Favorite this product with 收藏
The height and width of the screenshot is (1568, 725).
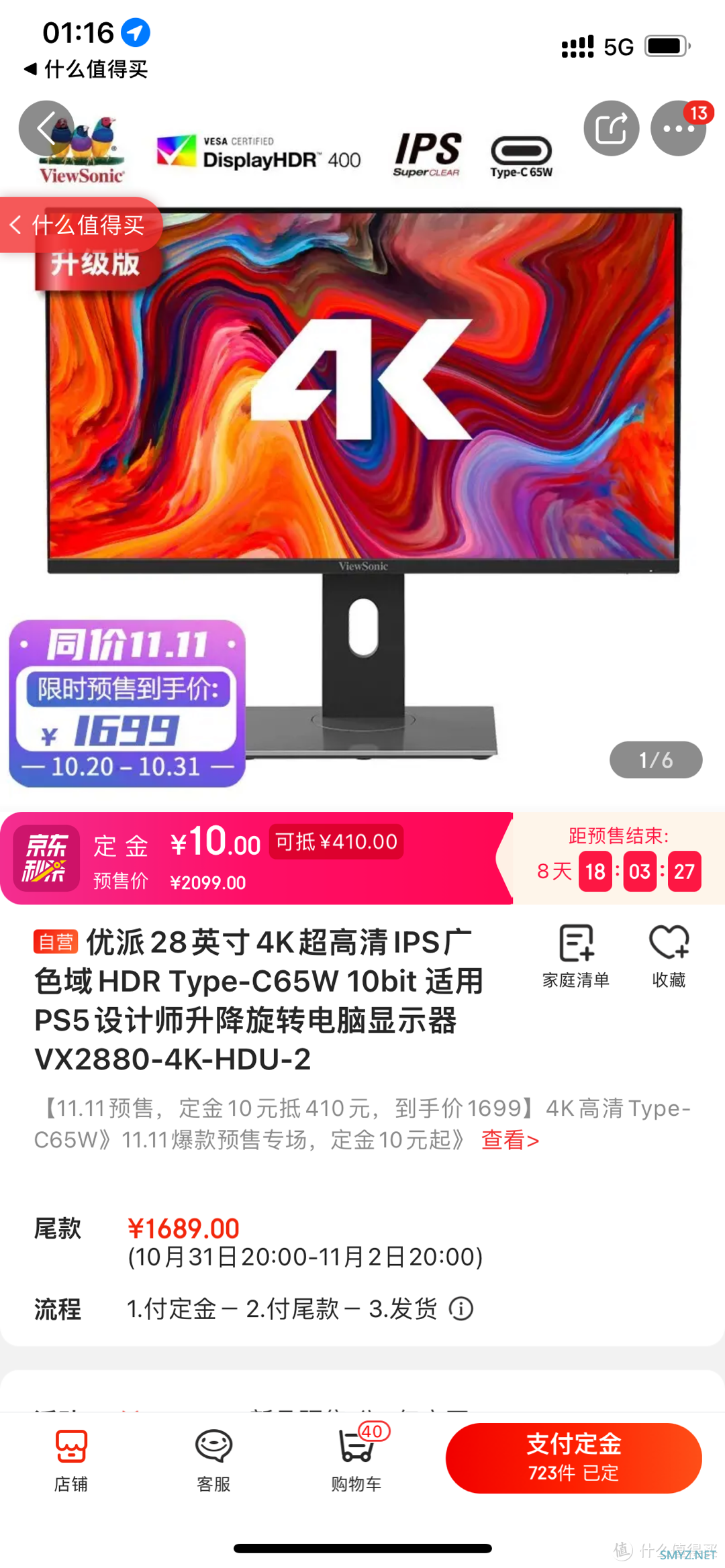point(669,955)
